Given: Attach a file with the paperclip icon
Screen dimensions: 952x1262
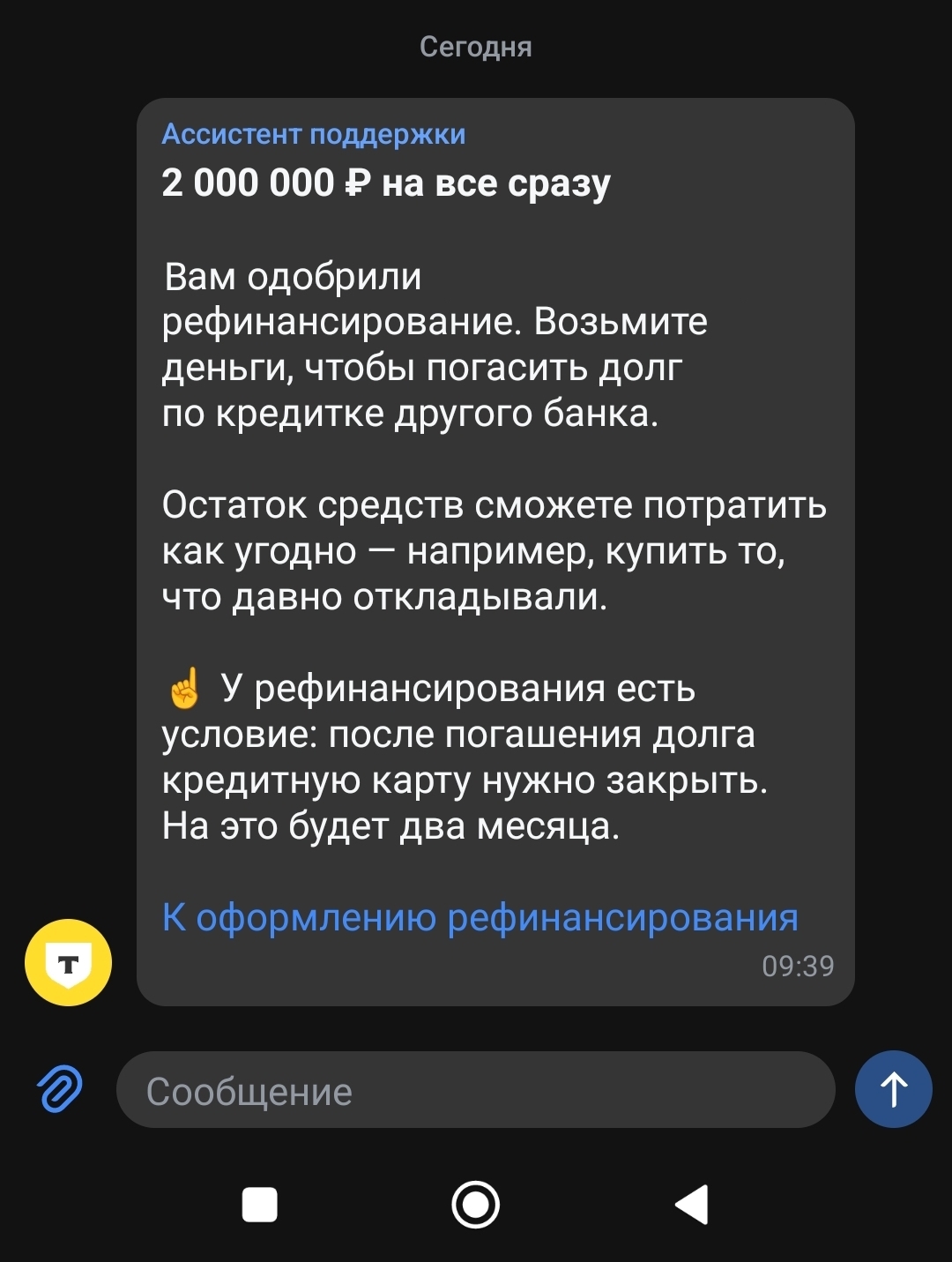Looking at the screenshot, I should [60, 1089].
